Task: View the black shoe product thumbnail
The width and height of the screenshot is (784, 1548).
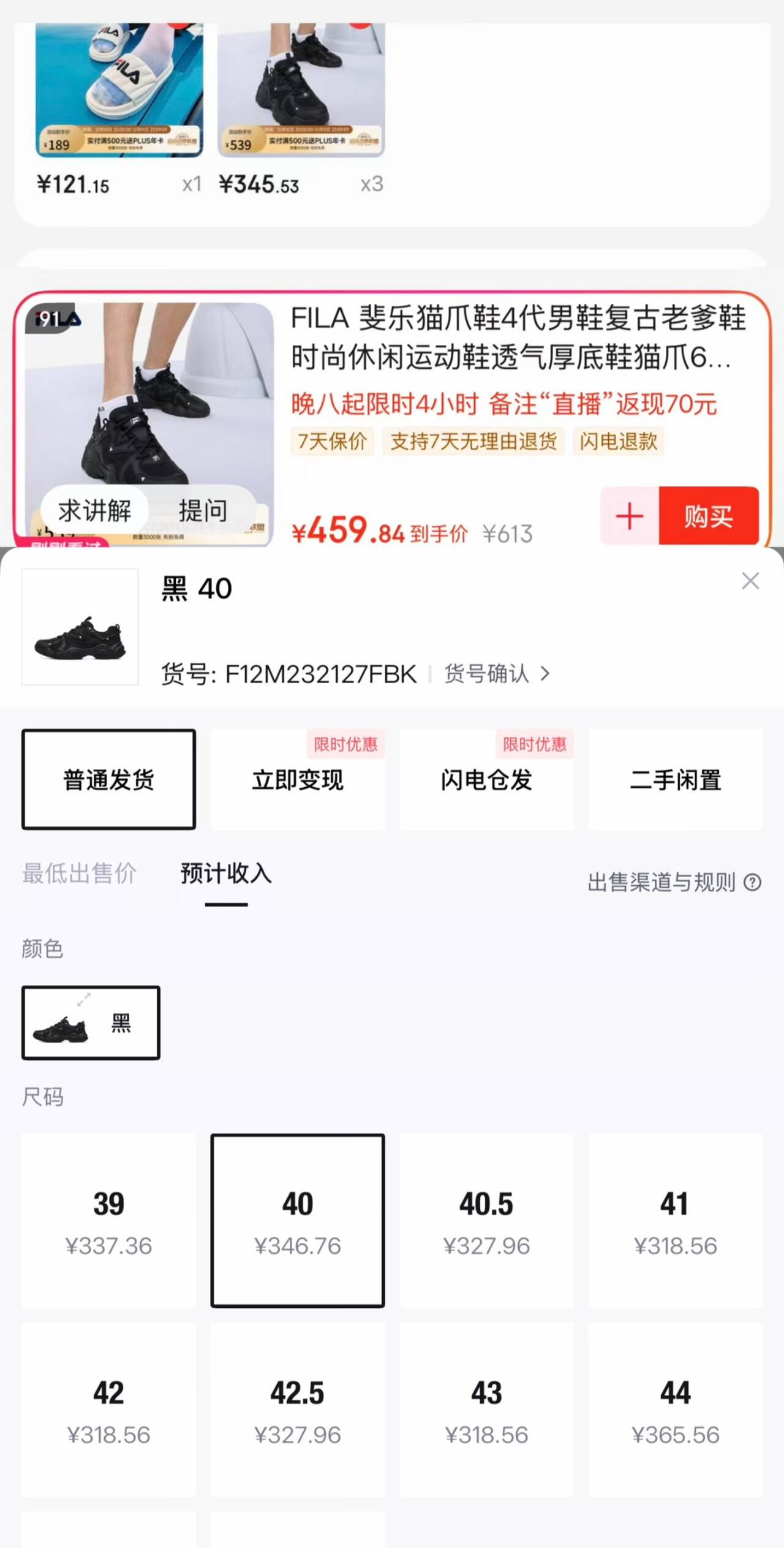Action: pos(80,626)
